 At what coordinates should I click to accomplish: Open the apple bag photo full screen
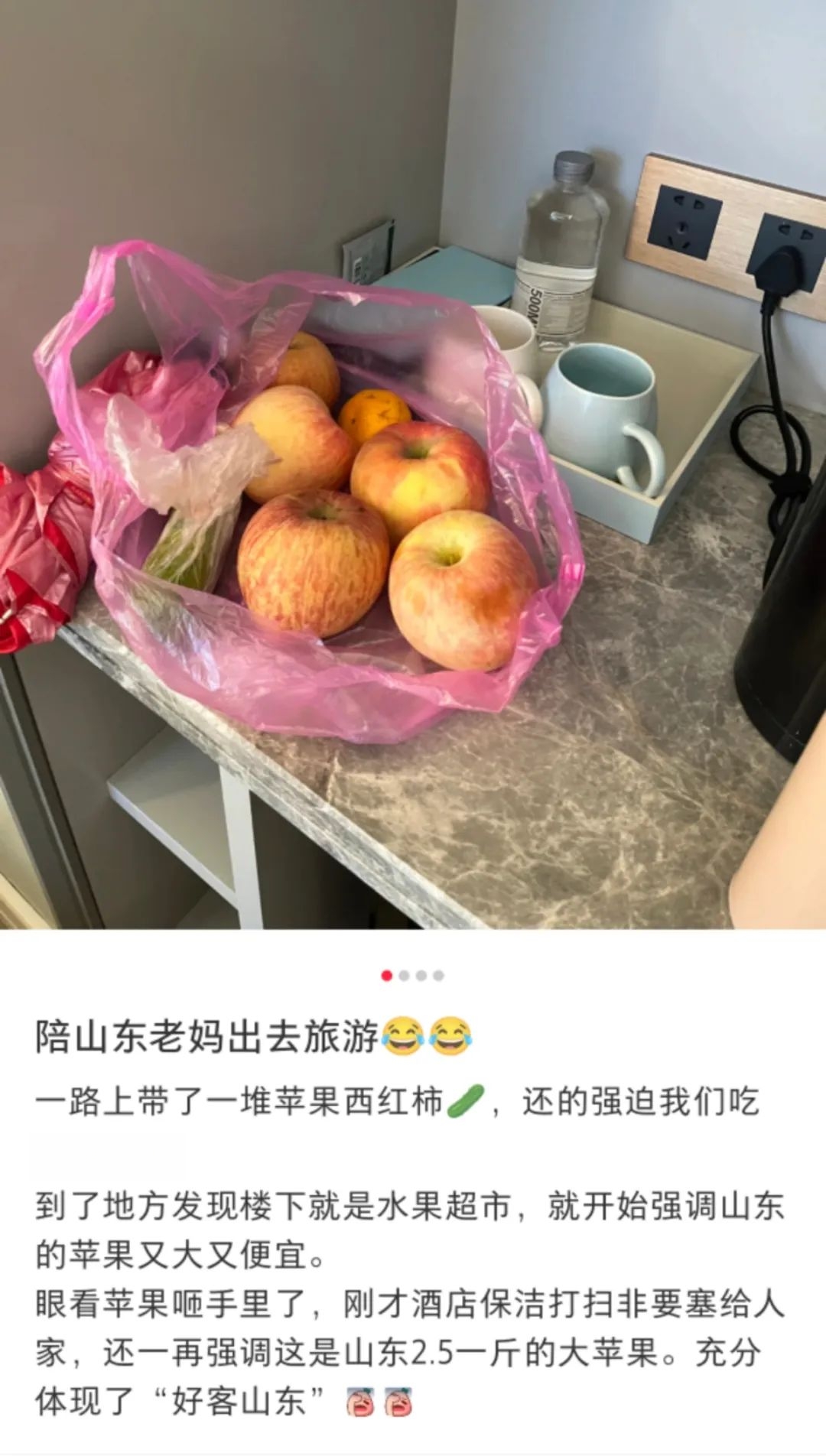point(413,464)
